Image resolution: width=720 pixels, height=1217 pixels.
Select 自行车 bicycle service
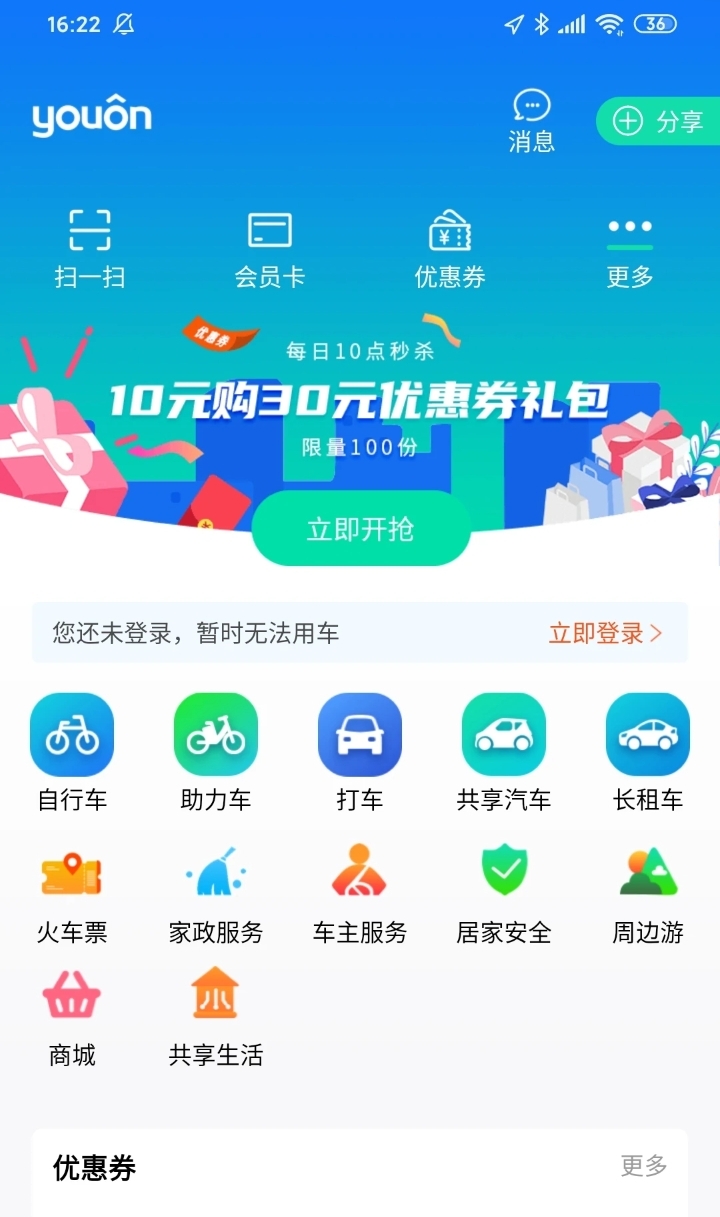[x=72, y=752]
